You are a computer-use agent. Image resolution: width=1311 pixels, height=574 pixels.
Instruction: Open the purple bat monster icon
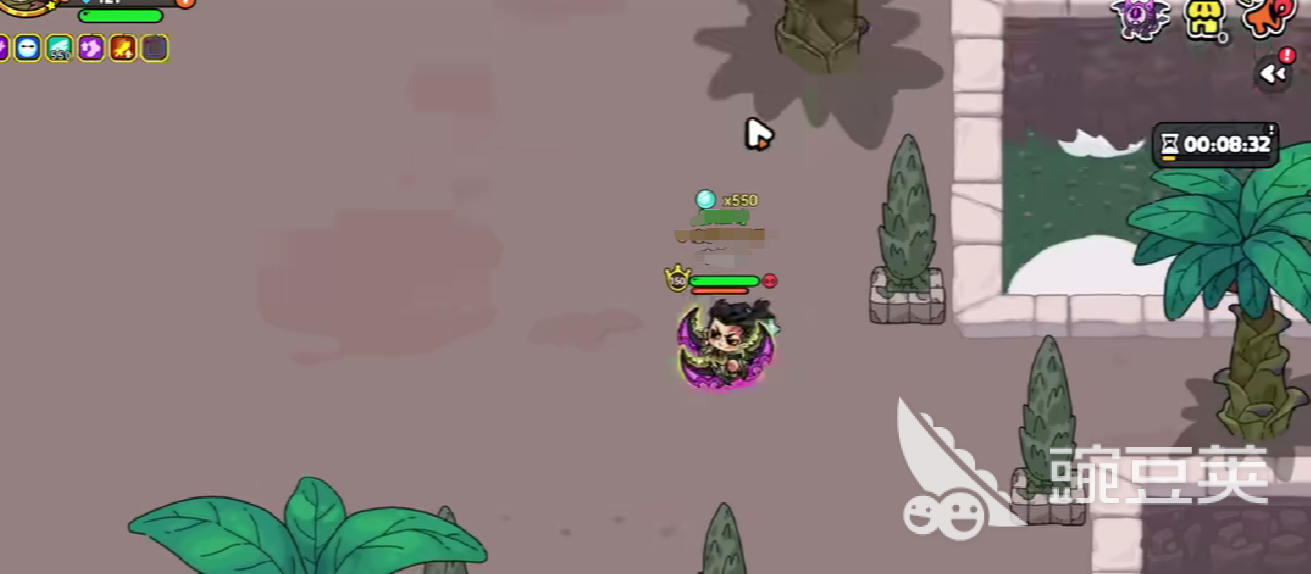(1141, 17)
